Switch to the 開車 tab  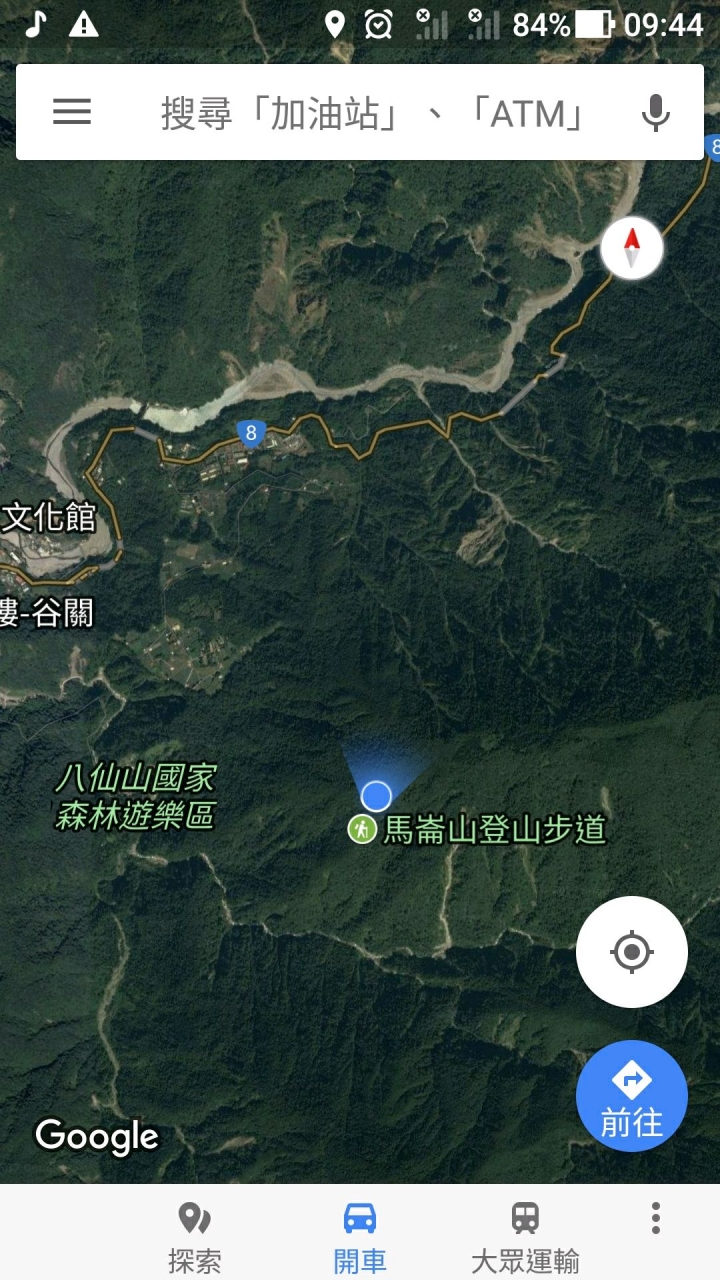360,1237
